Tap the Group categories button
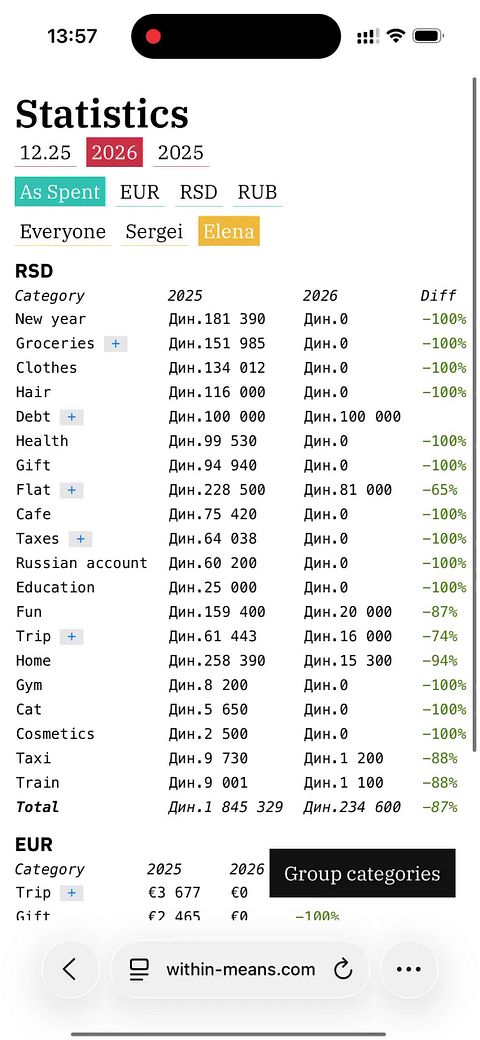480x1040 pixels. 362,874
